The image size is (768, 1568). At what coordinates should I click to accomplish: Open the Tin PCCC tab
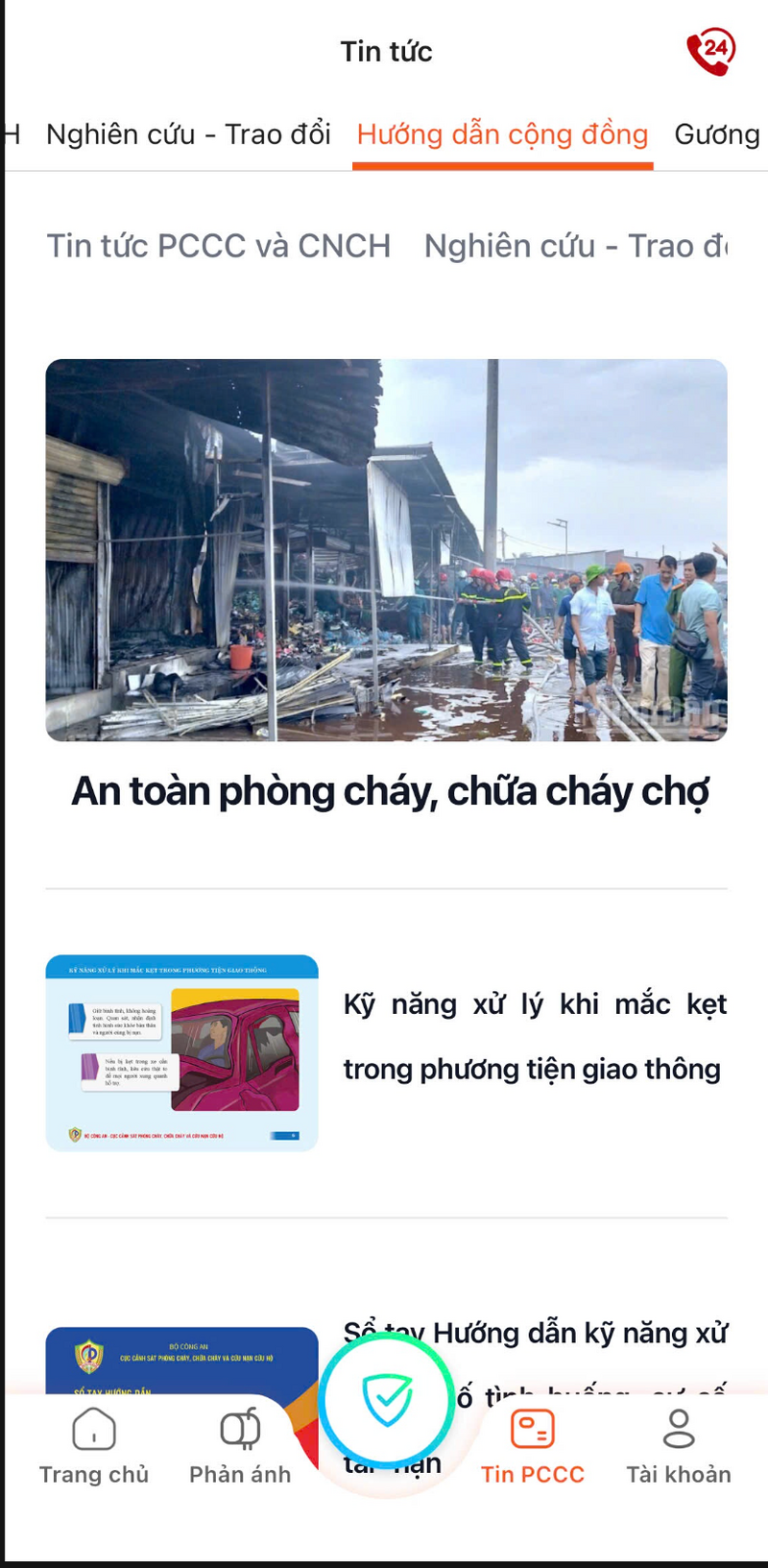(x=533, y=1446)
